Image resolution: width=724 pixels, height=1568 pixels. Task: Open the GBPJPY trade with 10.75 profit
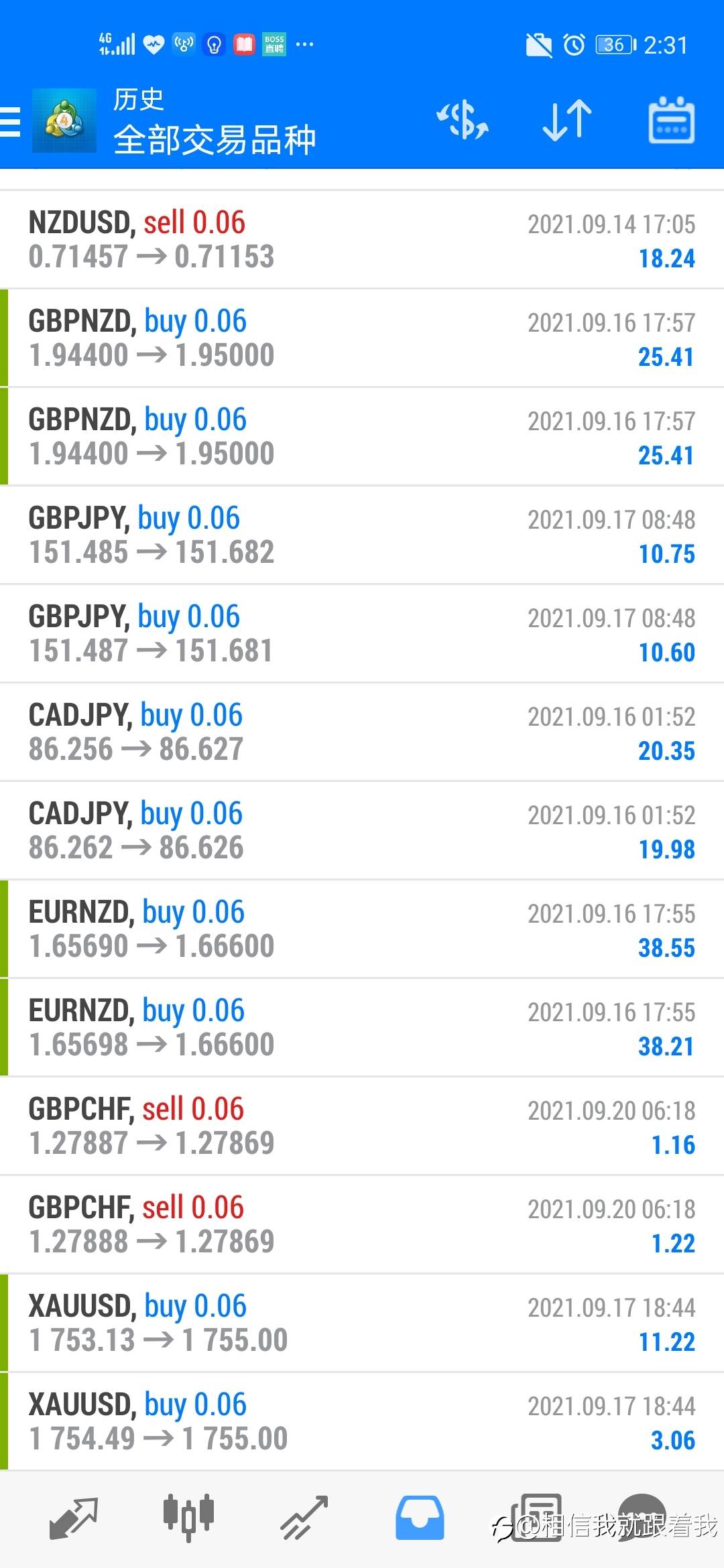(x=362, y=535)
